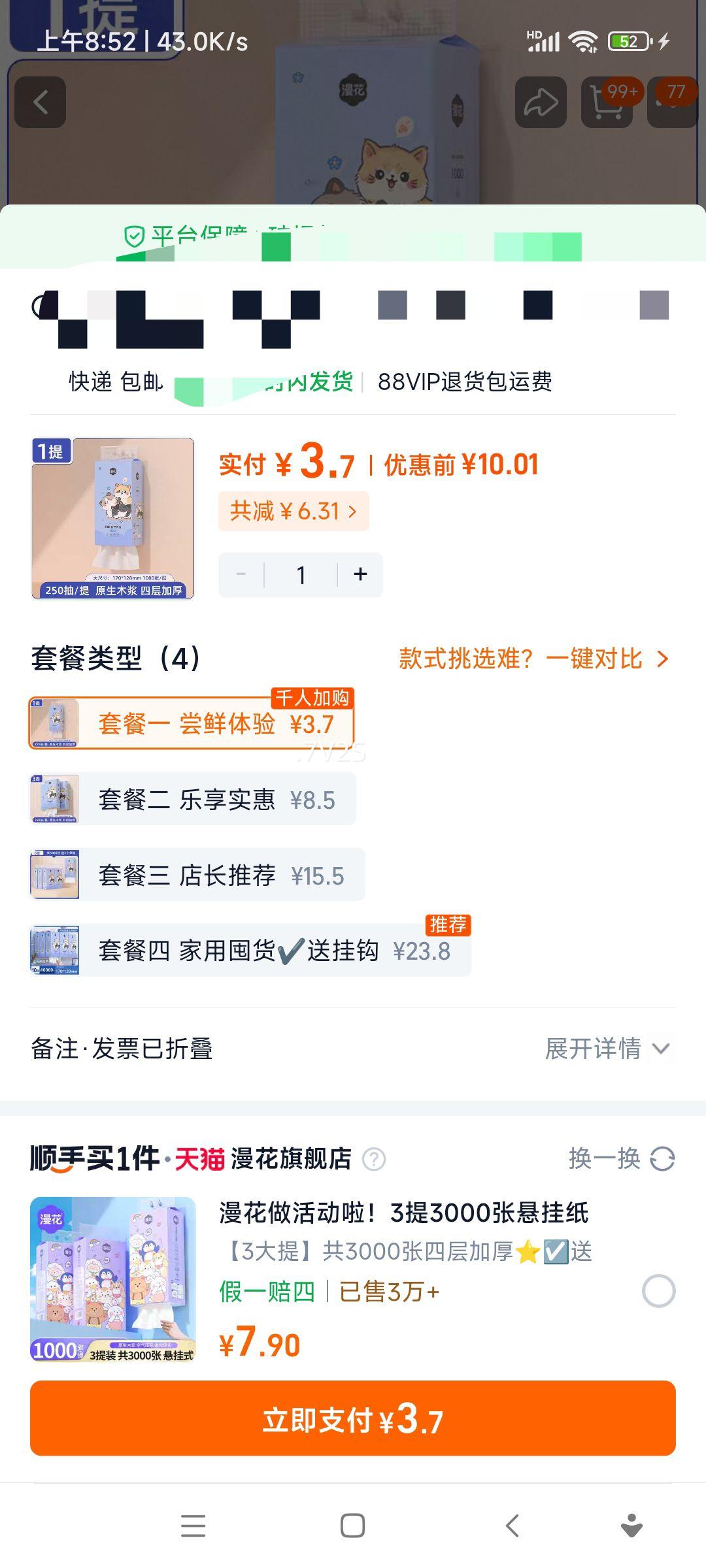Open the shopping cart showing 99+
This screenshot has width=706, height=1568.
tap(607, 102)
